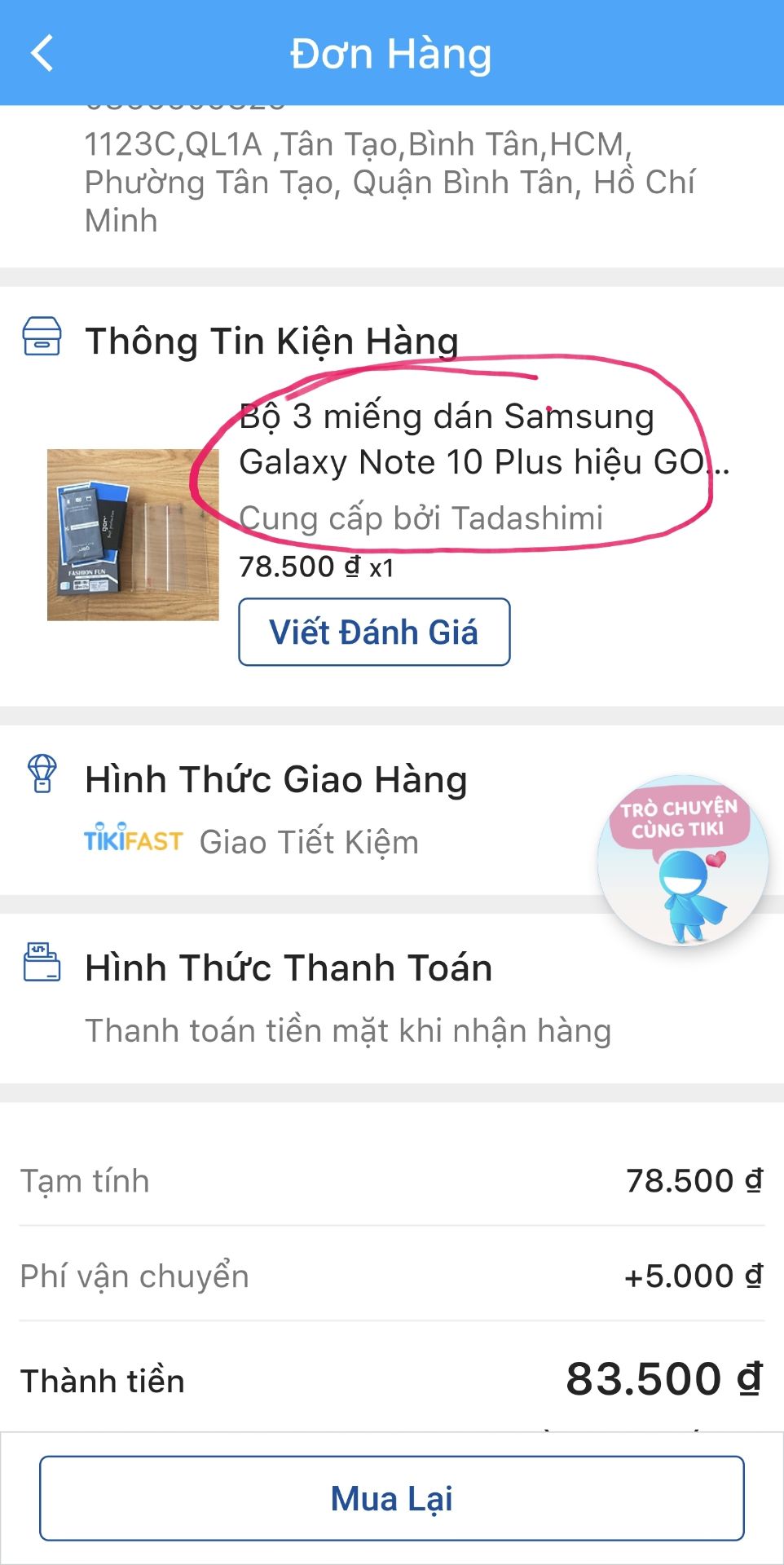Screen dimensions: 784x1565
Task: Tap the package box icon beside Thông Tin Kiện Hàng
Action: pos(41,340)
